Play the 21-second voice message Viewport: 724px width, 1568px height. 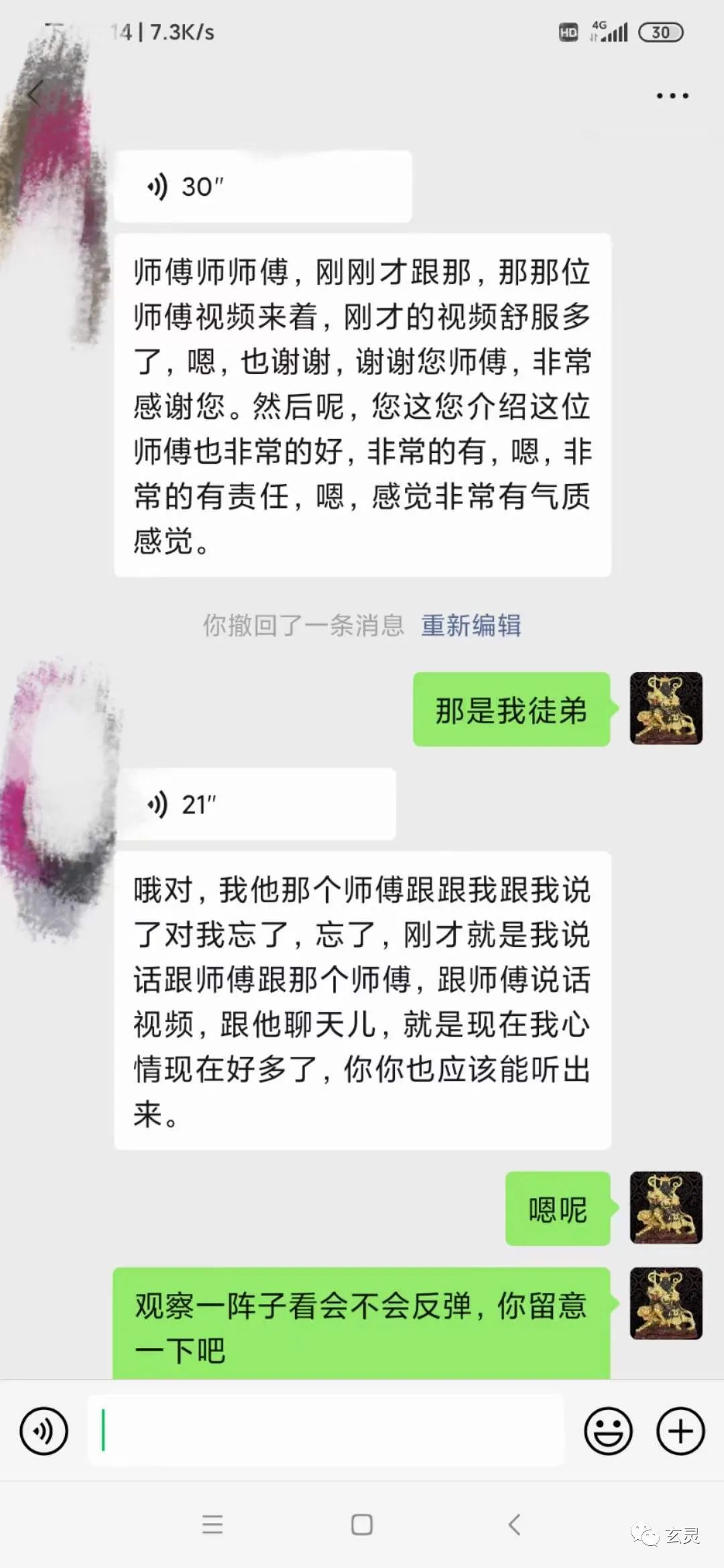coord(255,804)
